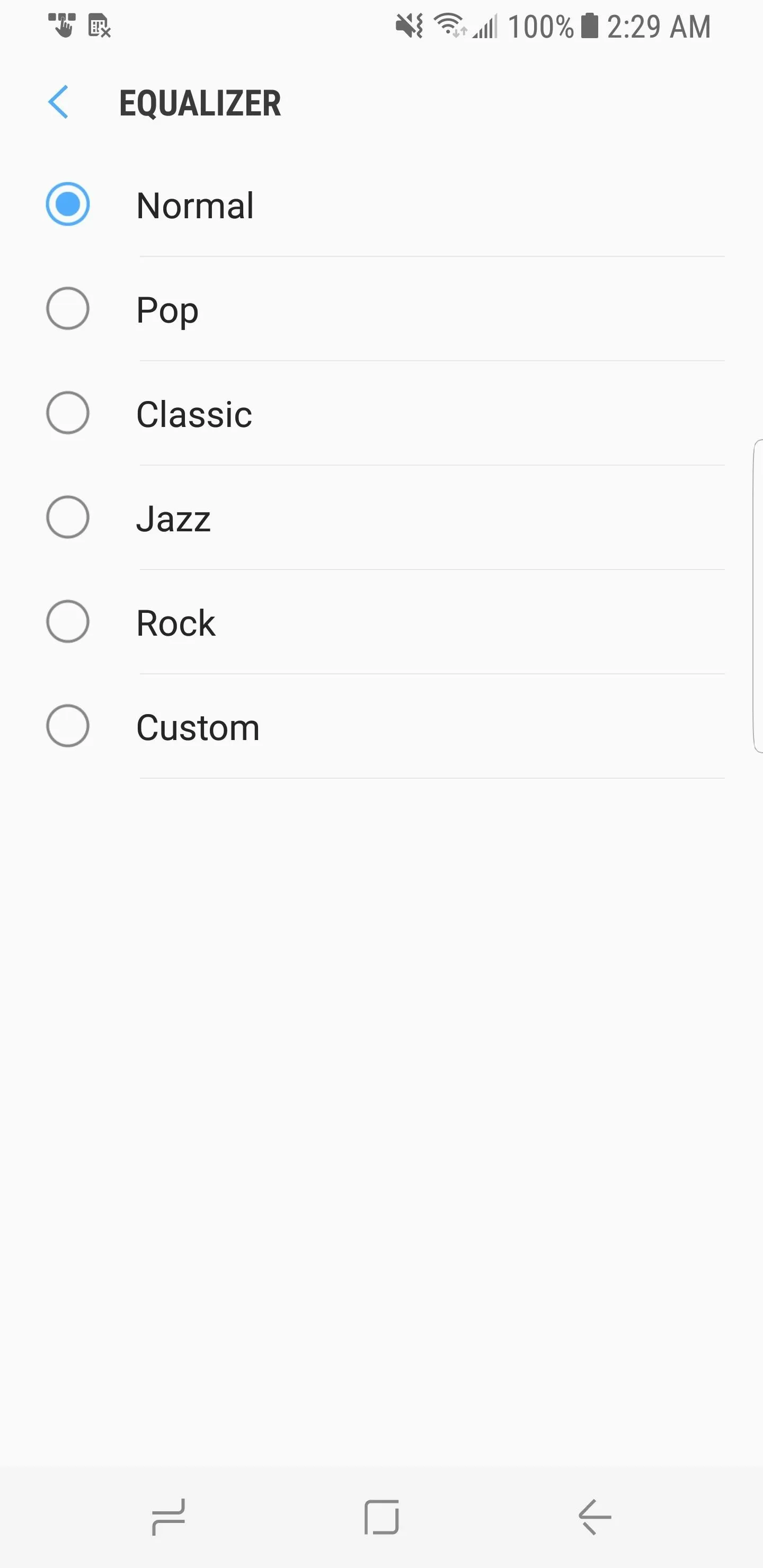The width and height of the screenshot is (763, 1568).
Task: Go back from the Equalizer screen
Action: click(58, 102)
